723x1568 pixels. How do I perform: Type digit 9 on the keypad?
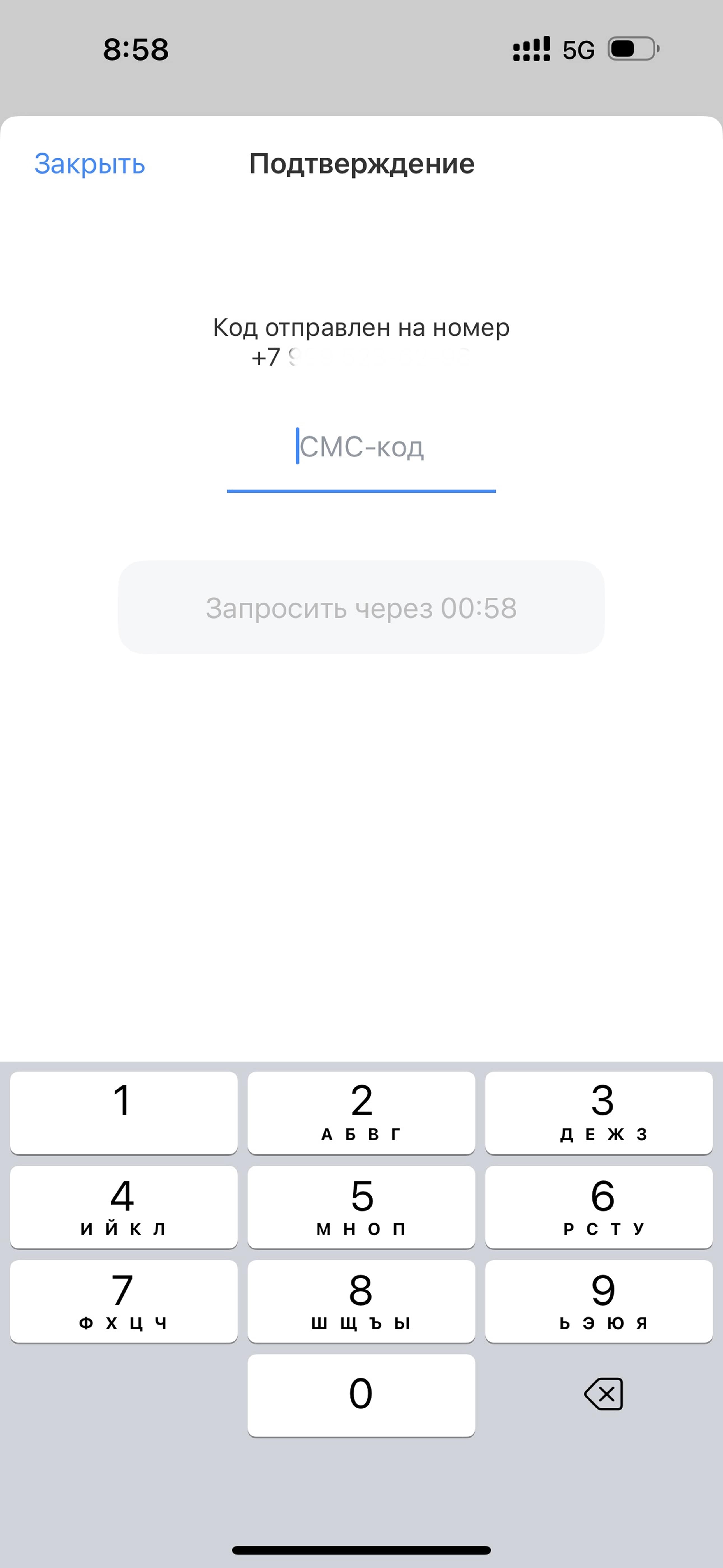tap(599, 1301)
